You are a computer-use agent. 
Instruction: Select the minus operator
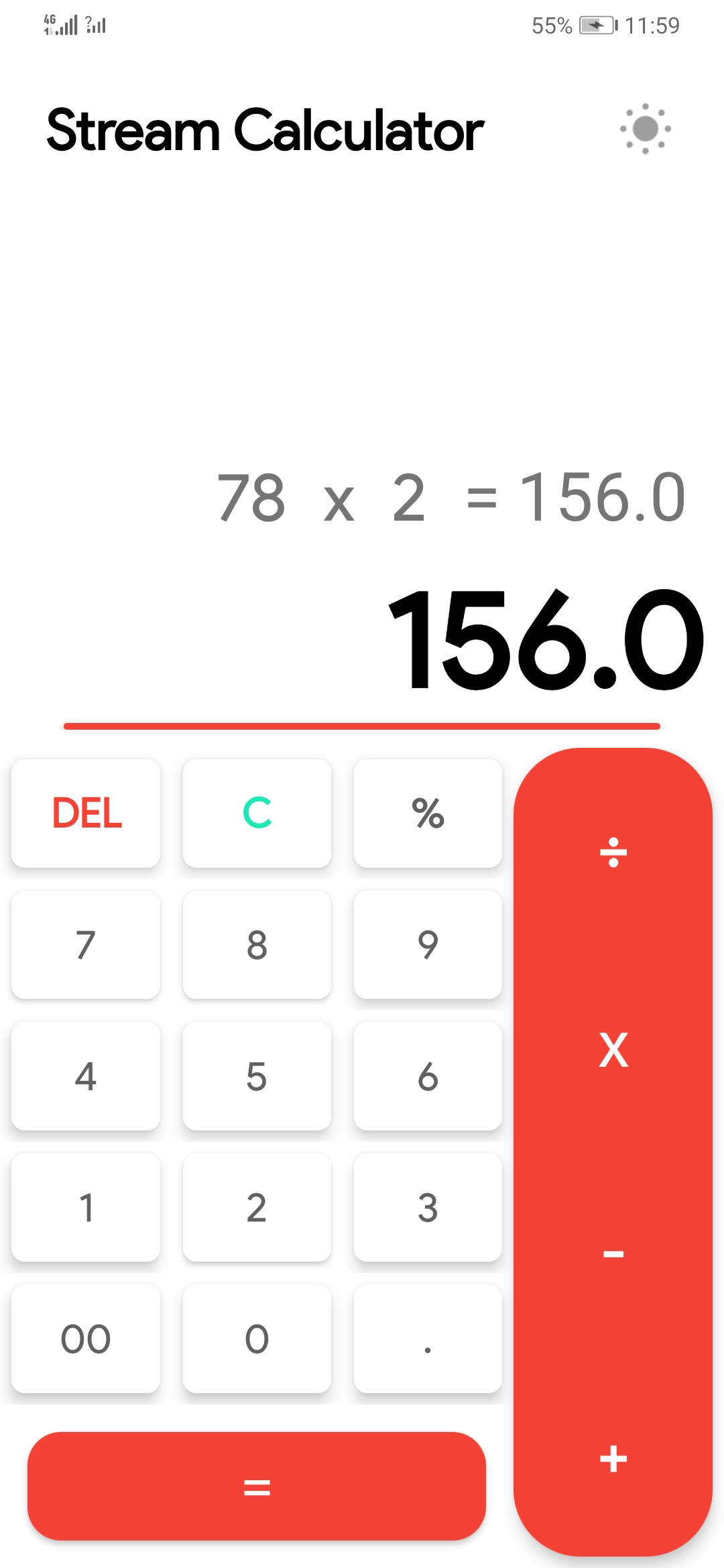(x=613, y=1254)
